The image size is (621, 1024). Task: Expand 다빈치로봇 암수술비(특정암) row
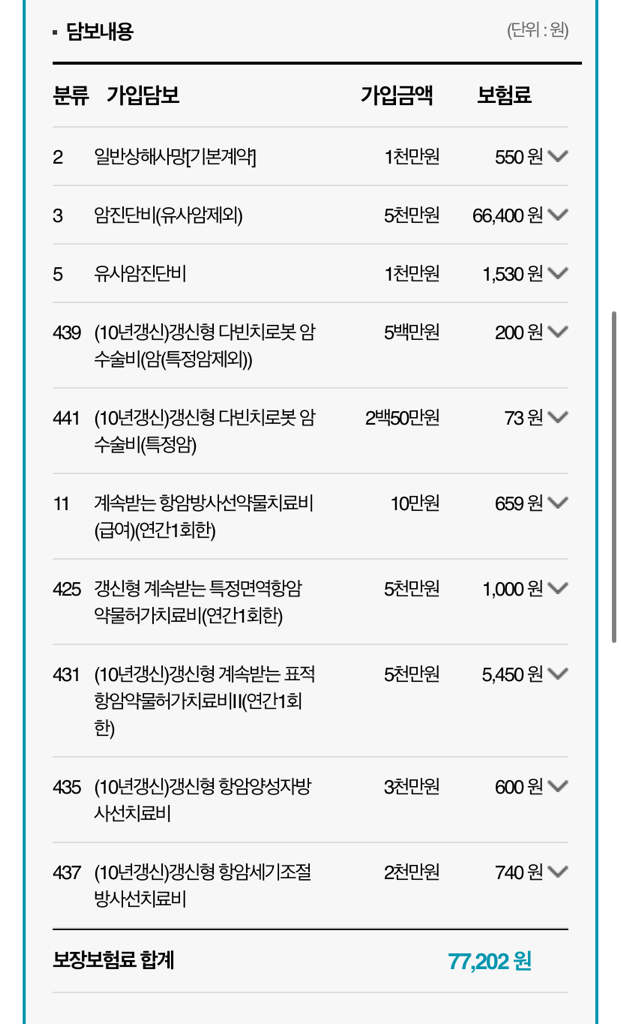[x=558, y=418]
